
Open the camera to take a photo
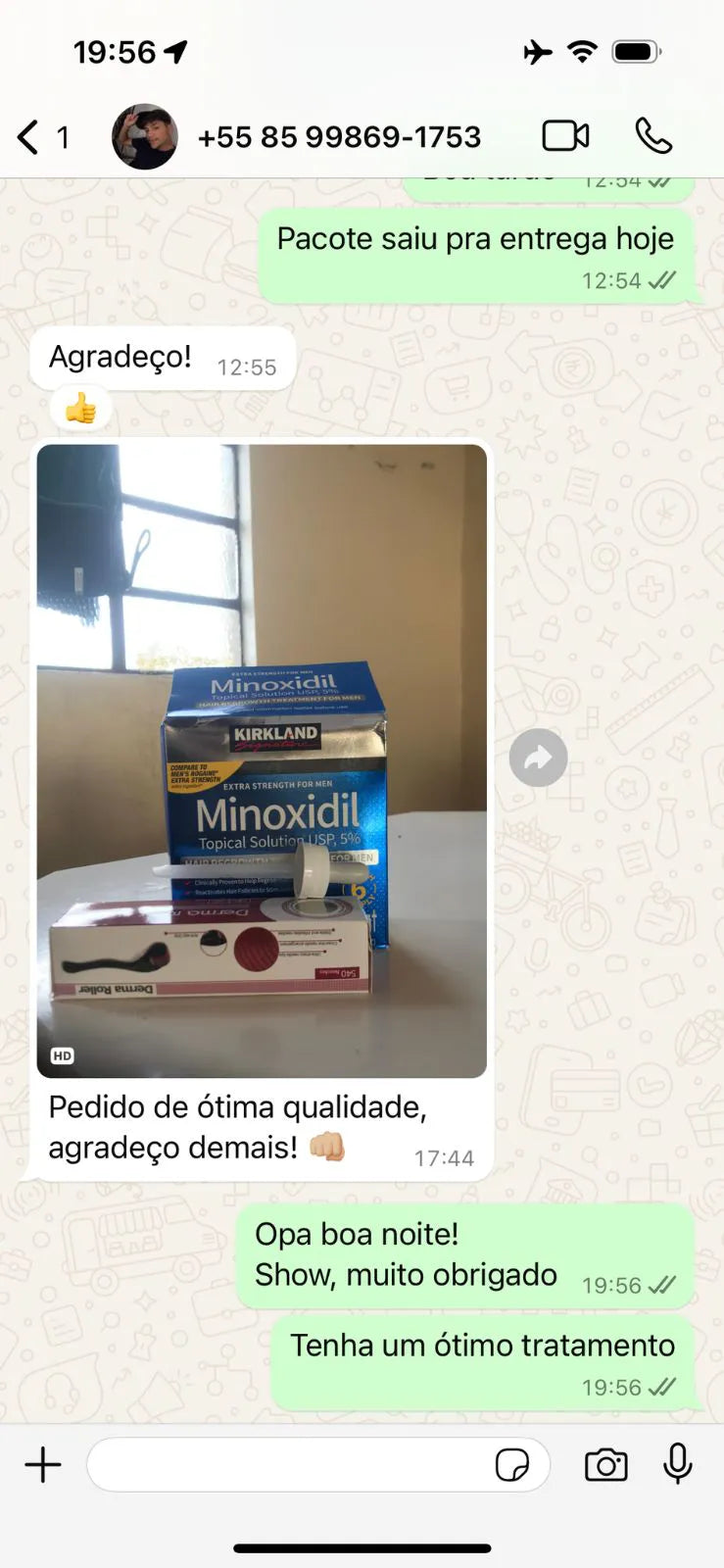click(605, 1465)
